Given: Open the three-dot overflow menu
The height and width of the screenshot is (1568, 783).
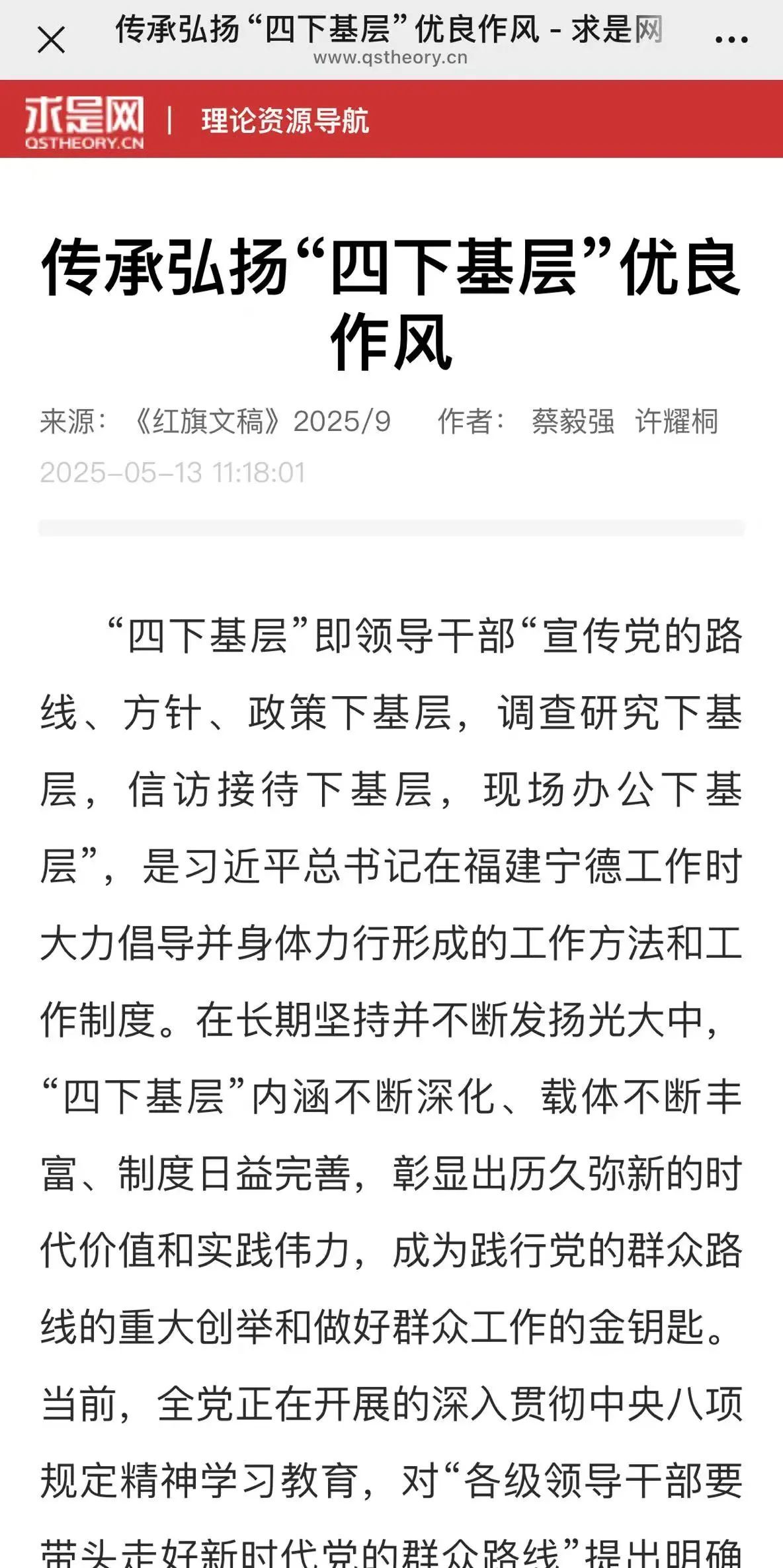Looking at the screenshot, I should (x=731, y=40).
